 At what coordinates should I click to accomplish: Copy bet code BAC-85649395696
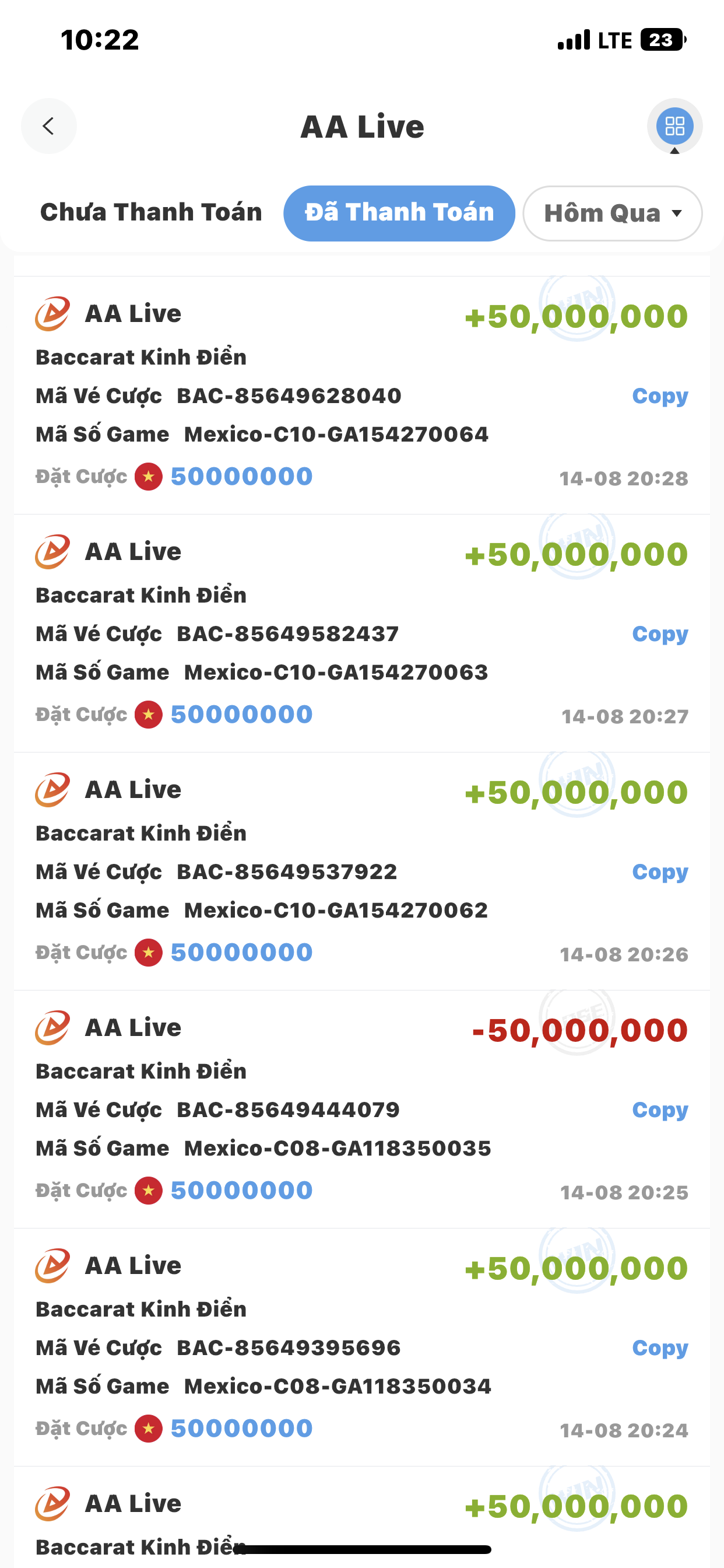click(x=659, y=1347)
